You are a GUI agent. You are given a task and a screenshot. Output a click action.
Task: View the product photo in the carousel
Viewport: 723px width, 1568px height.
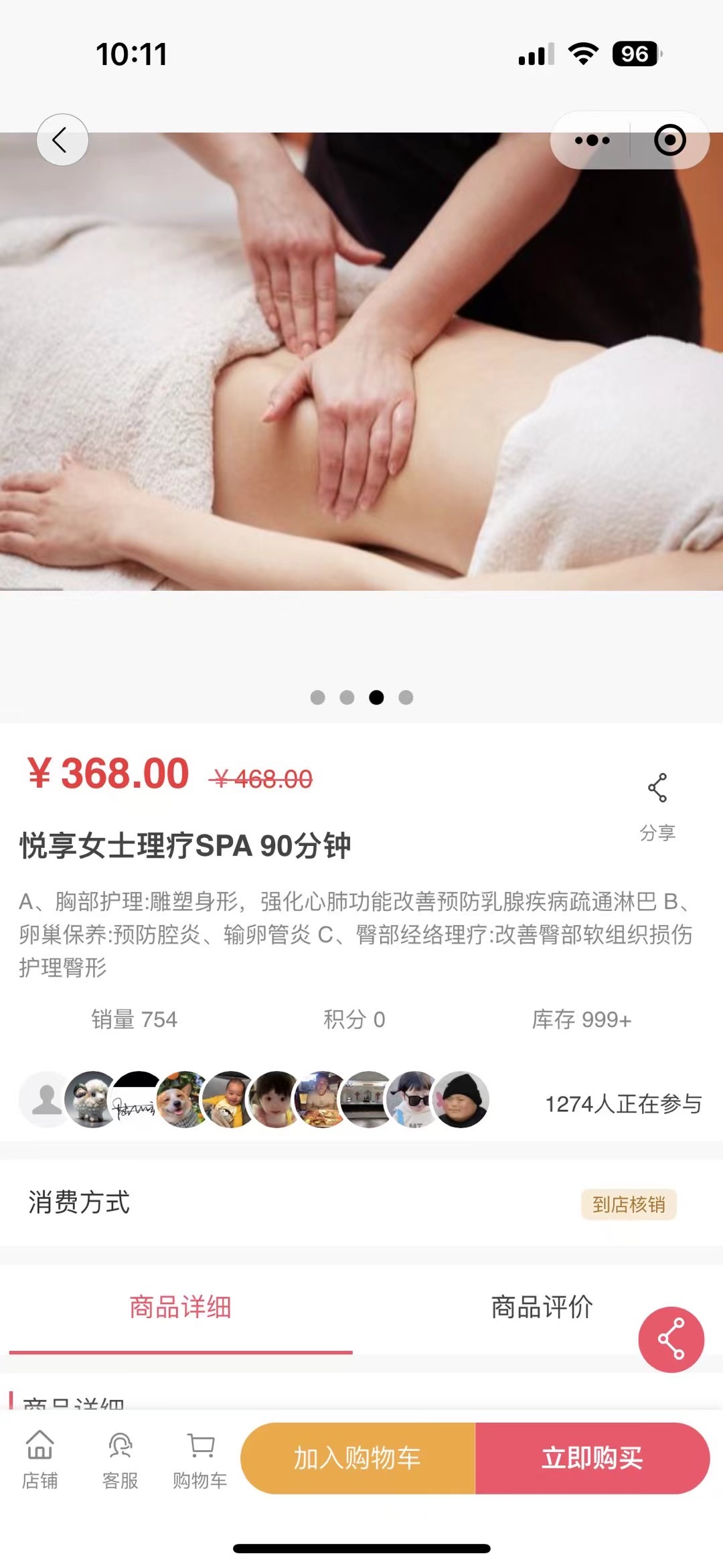click(361, 362)
